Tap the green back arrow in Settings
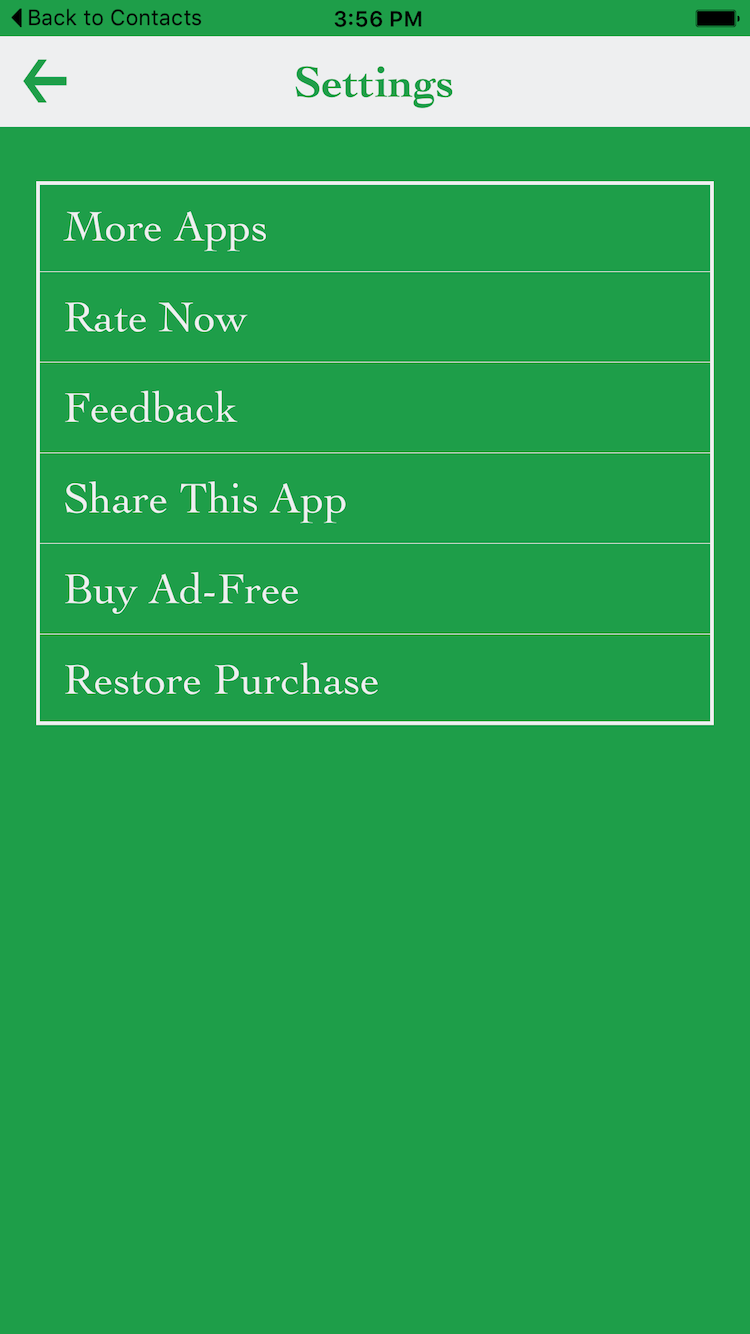 coord(45,82)
